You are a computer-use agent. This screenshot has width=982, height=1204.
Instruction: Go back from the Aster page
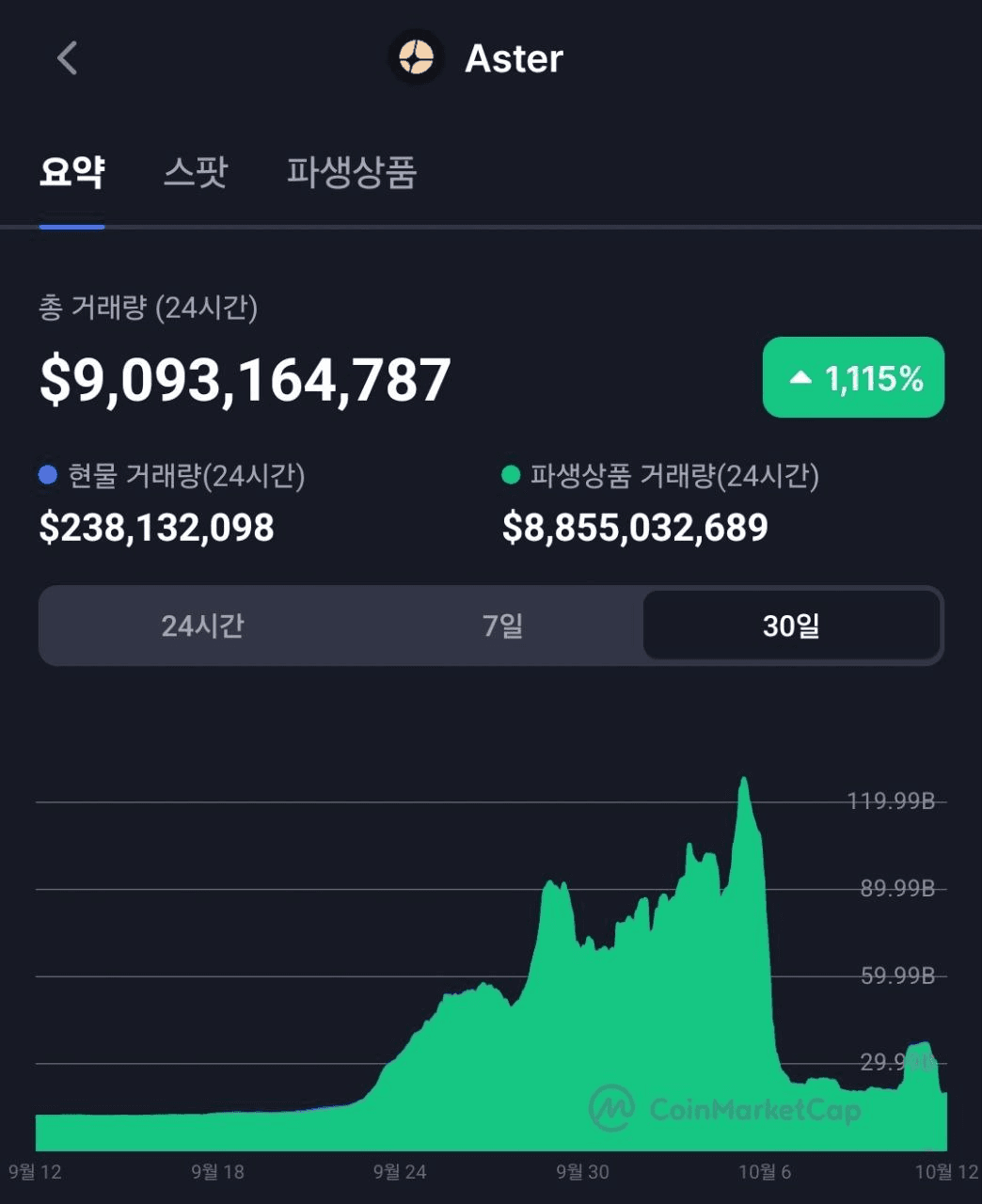point(67,58)
